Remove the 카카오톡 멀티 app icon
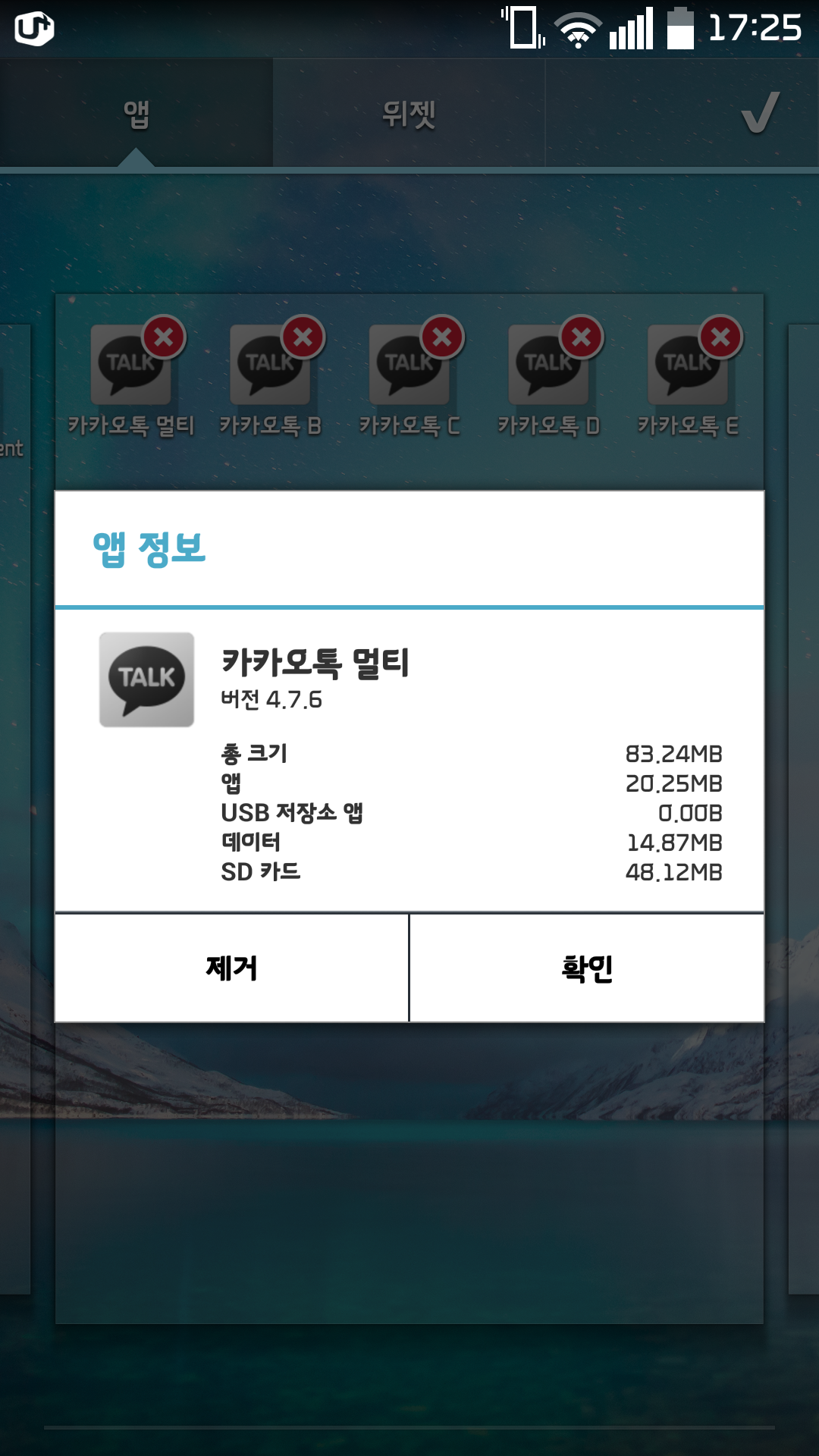The image size is (819, 1456). coord(164,337)
